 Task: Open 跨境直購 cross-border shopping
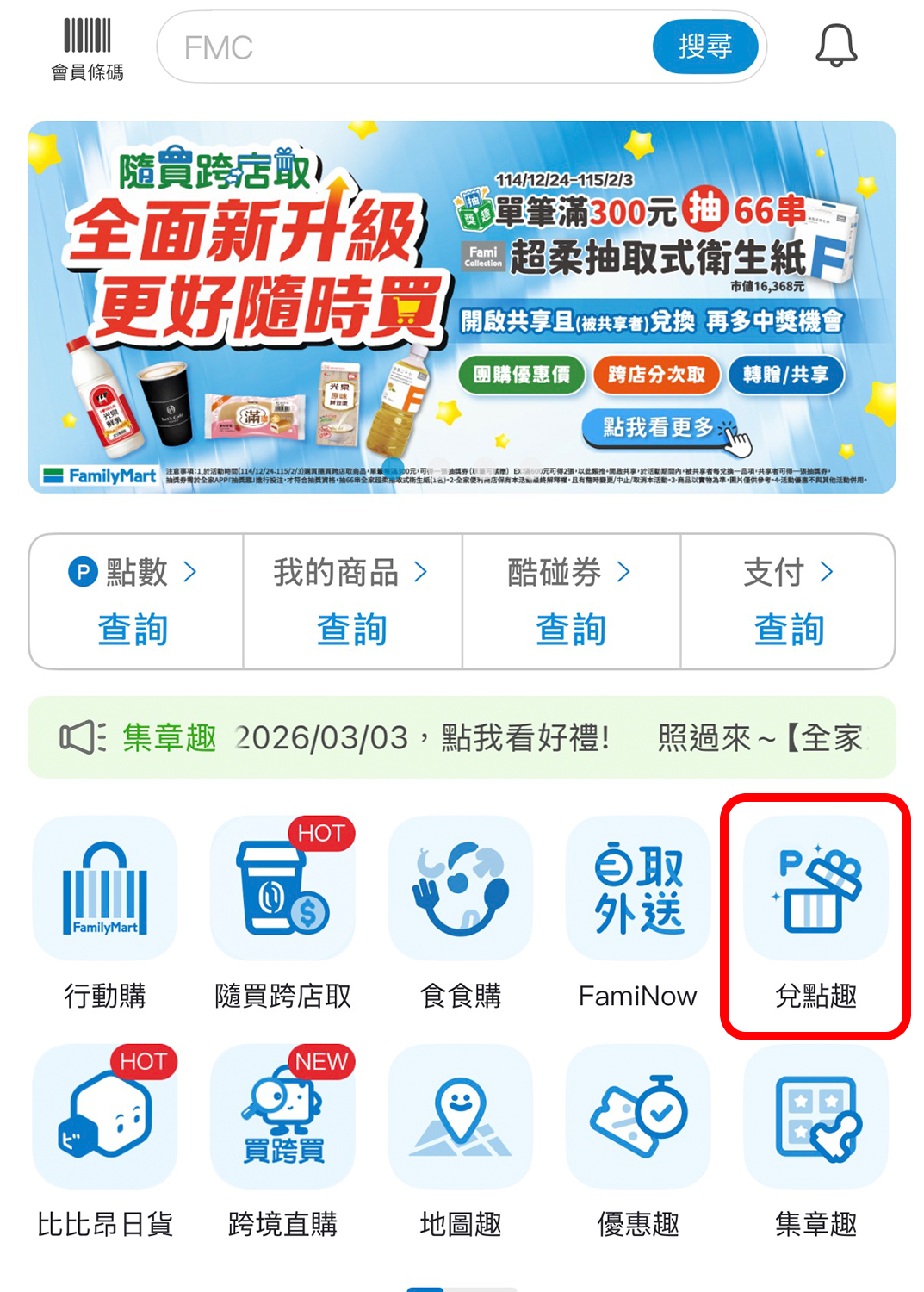(282, 1141)
